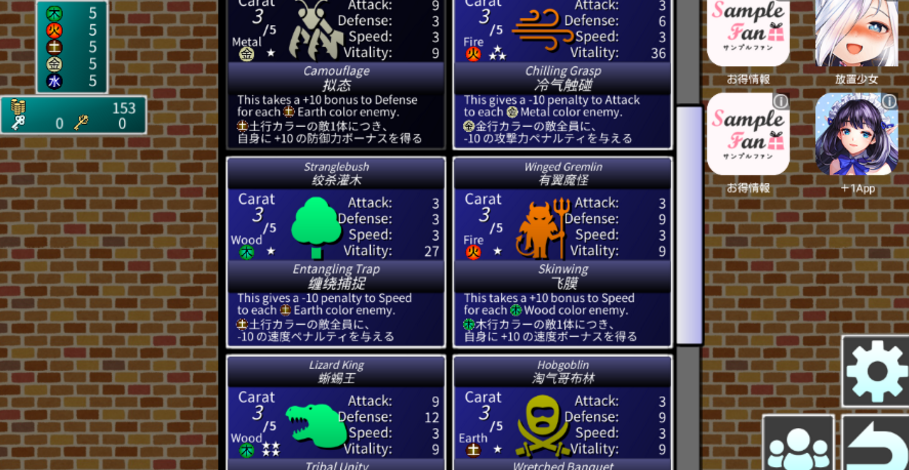
Task: Select the Winged Gremlin card
Action: pyautogui.click(x=562, y=251)
